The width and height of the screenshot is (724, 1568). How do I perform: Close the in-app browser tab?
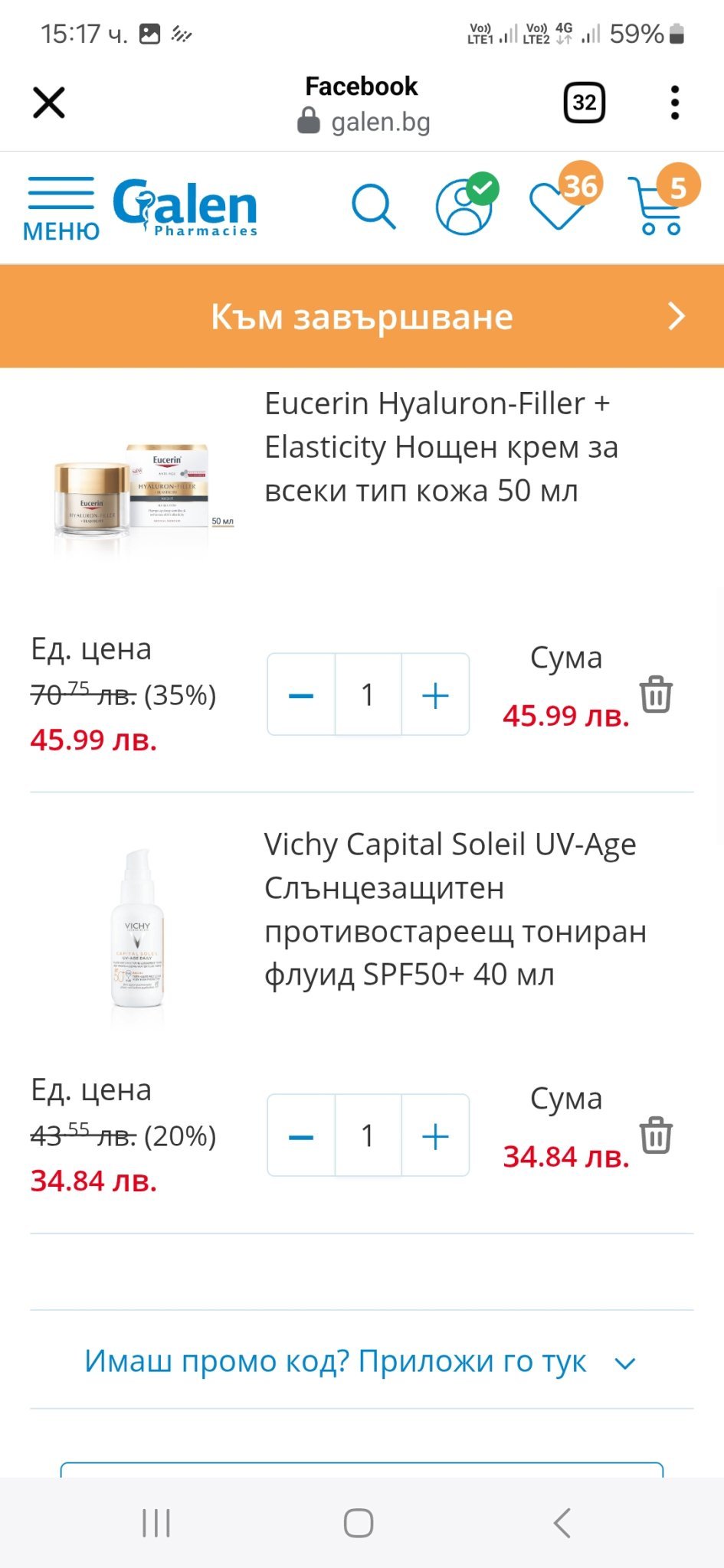(x=49, y=103)
